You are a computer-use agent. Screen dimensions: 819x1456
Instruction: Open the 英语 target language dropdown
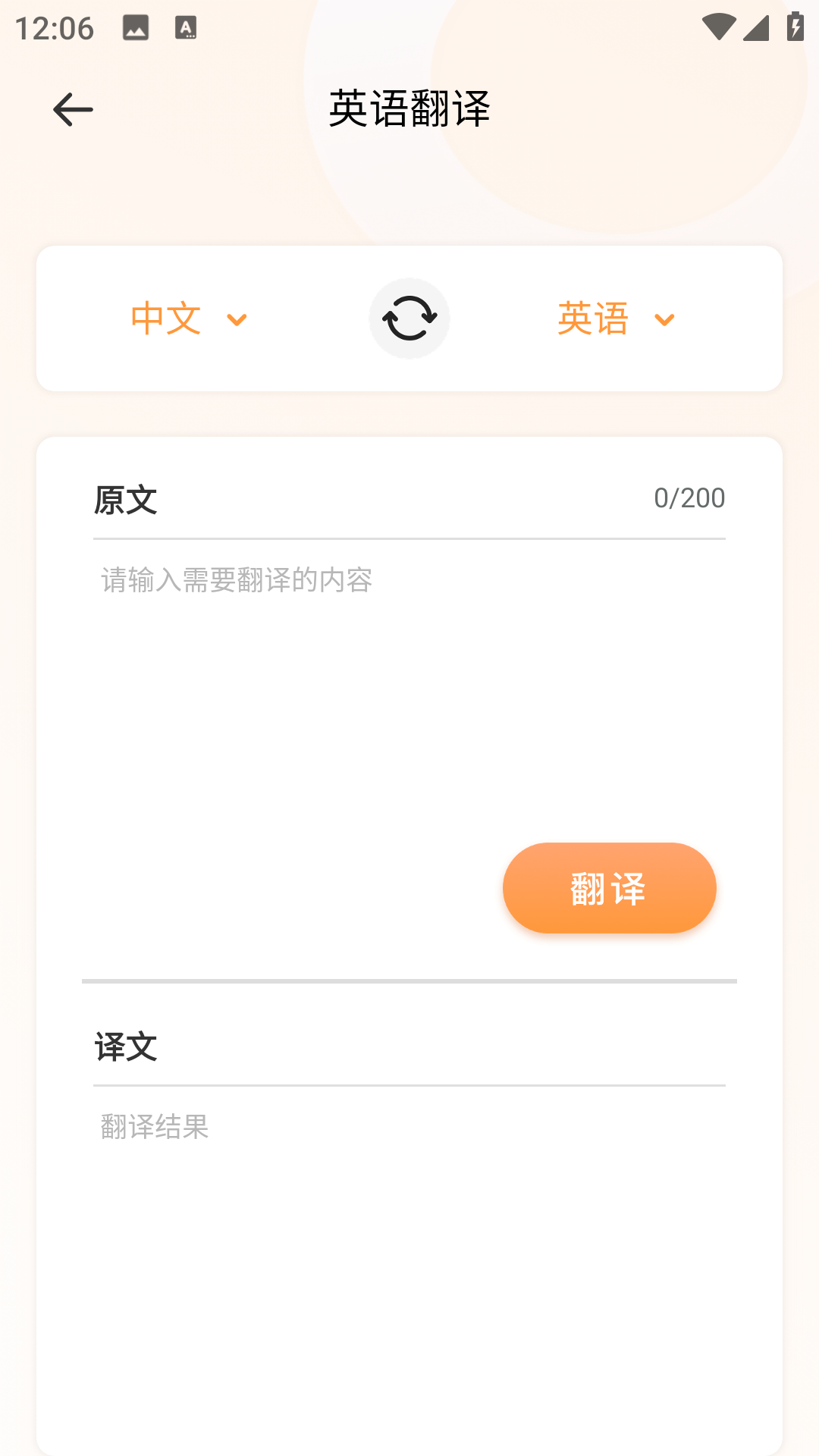coord(594,318)
